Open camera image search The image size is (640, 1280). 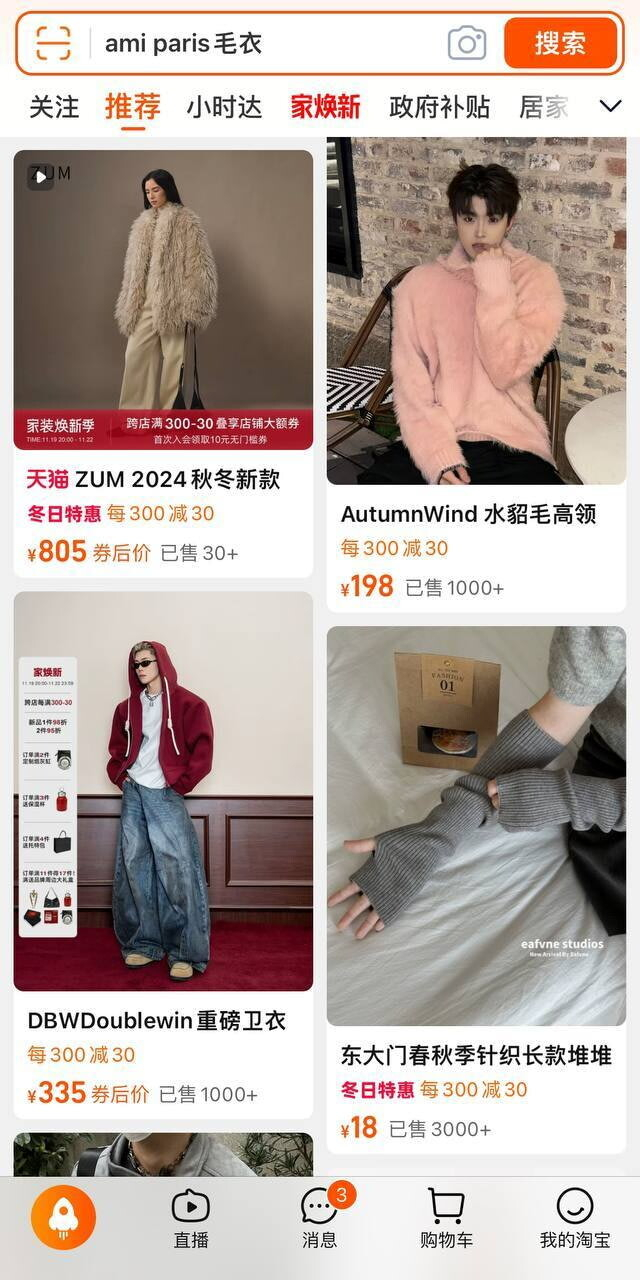tap(466, 43)
